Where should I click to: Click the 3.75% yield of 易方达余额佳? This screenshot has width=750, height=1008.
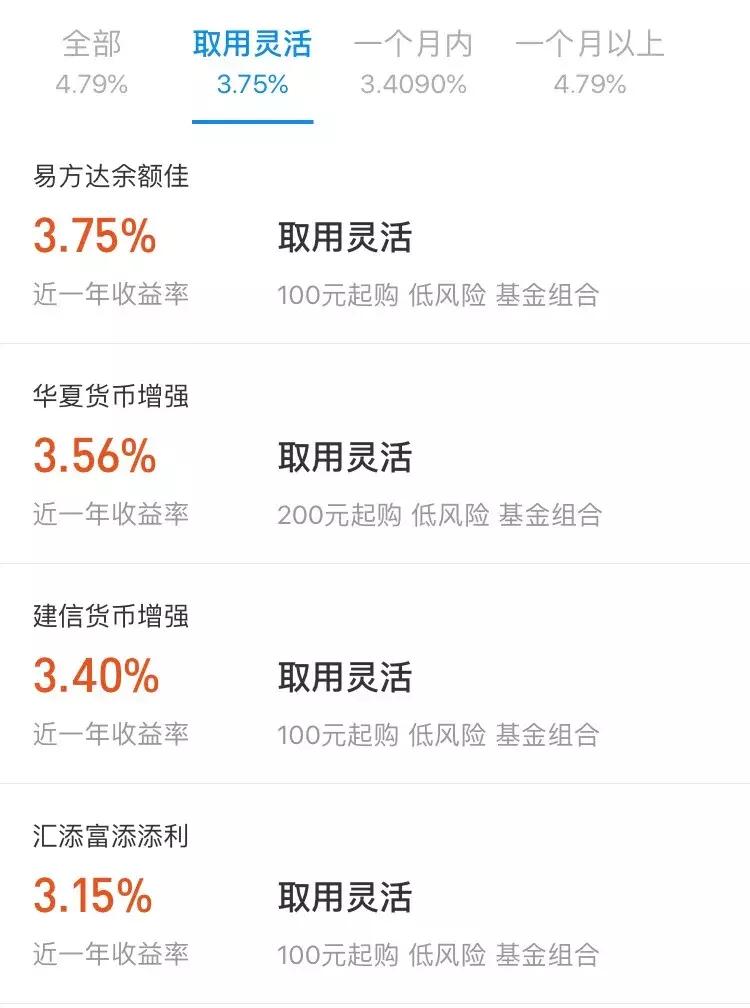[x=95, y=237]
